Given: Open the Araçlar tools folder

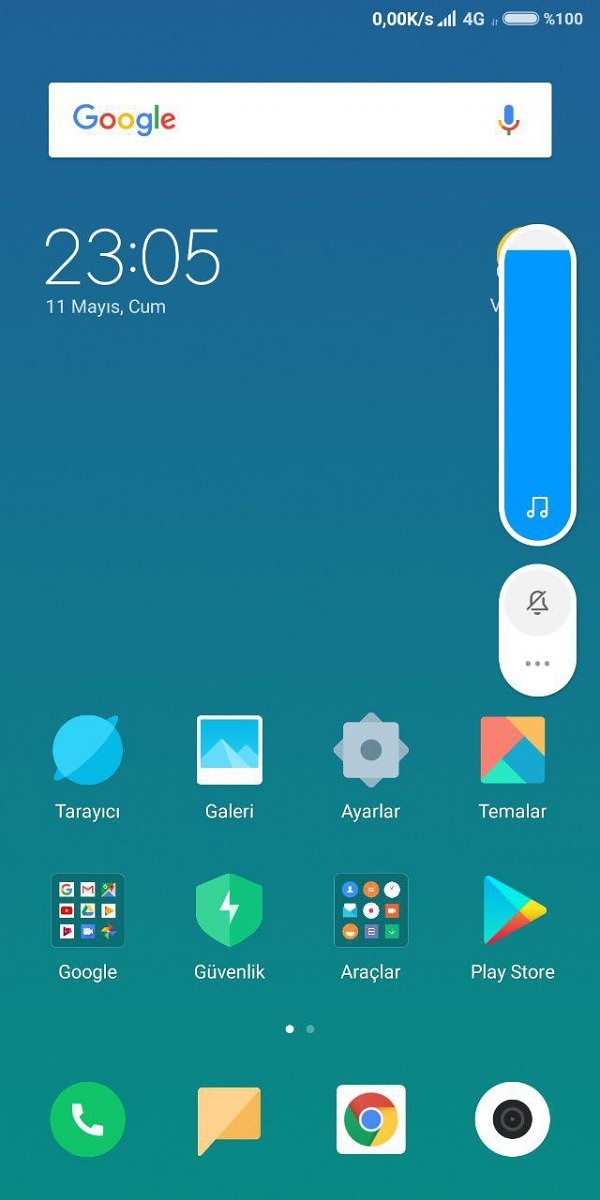Looking at the screenshot, I should point(371,910).
